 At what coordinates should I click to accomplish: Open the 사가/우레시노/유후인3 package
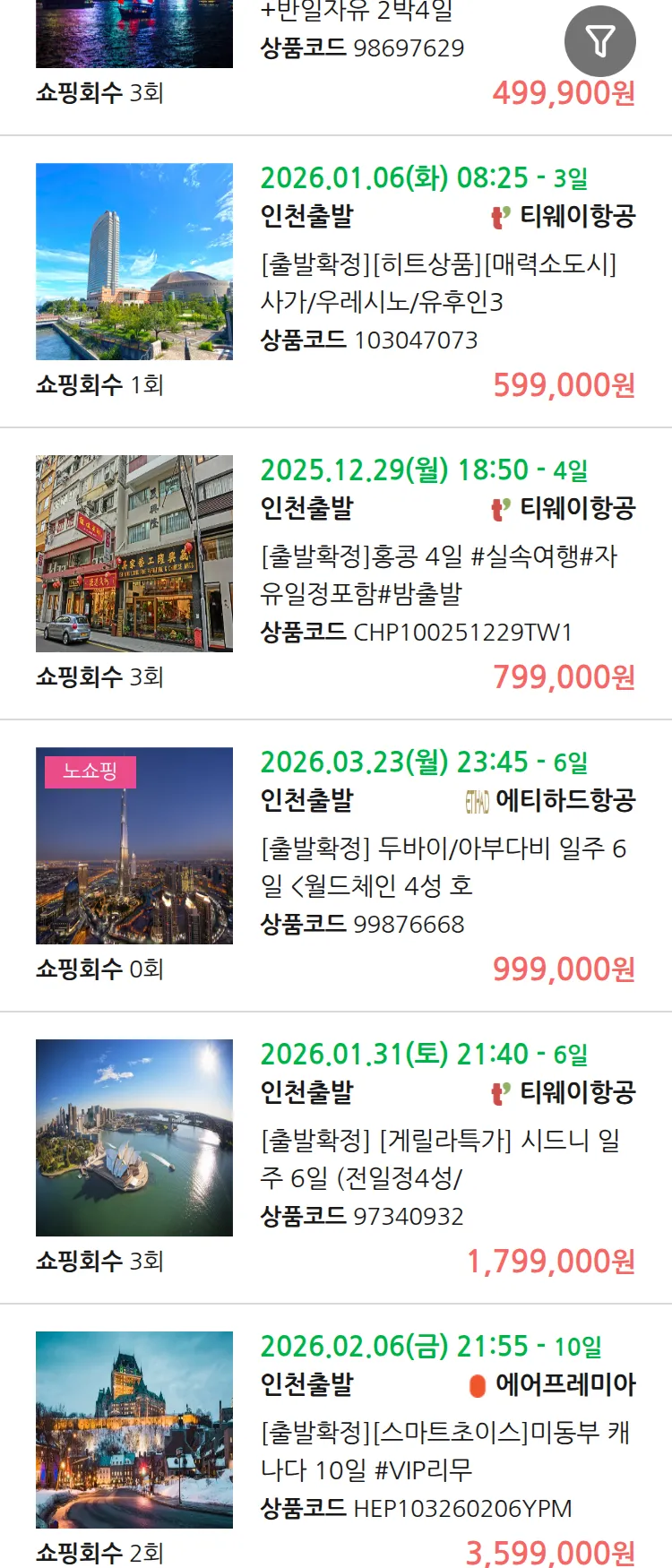point(437,282)
